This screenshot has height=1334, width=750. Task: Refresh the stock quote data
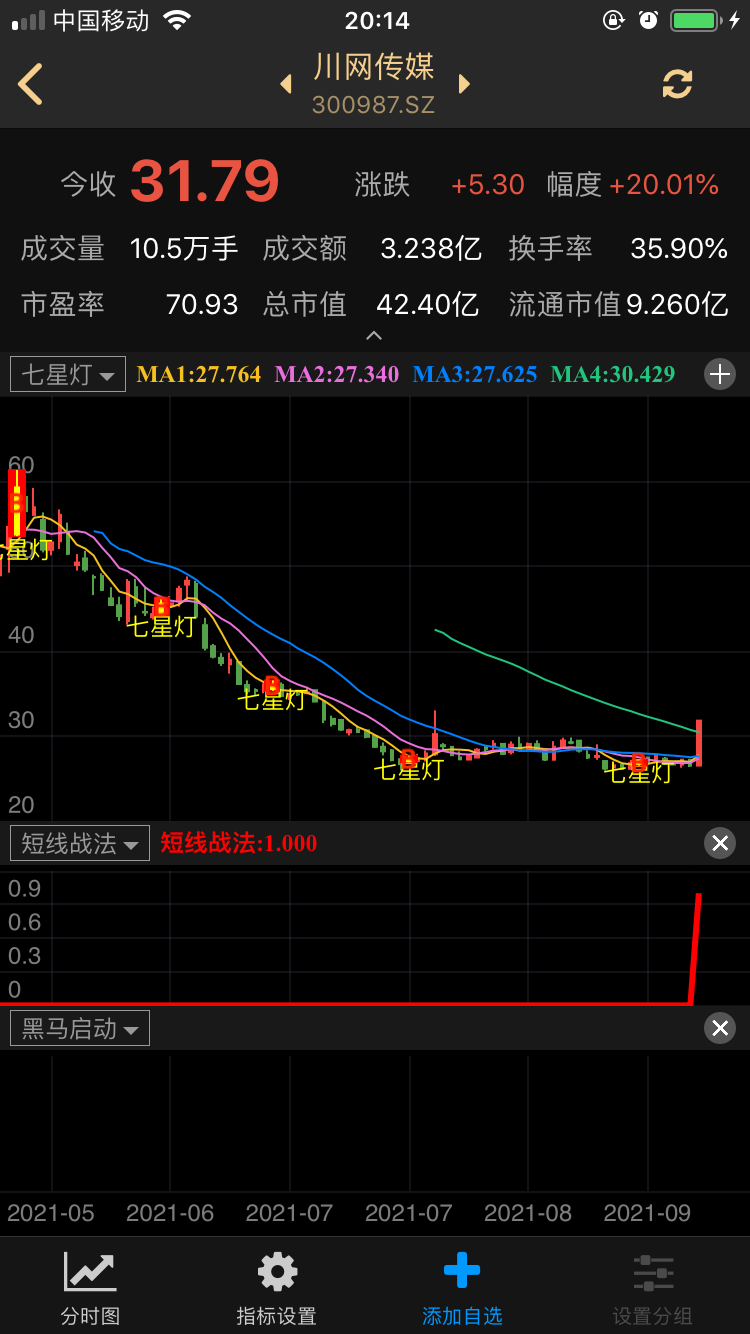coord(677,84)
